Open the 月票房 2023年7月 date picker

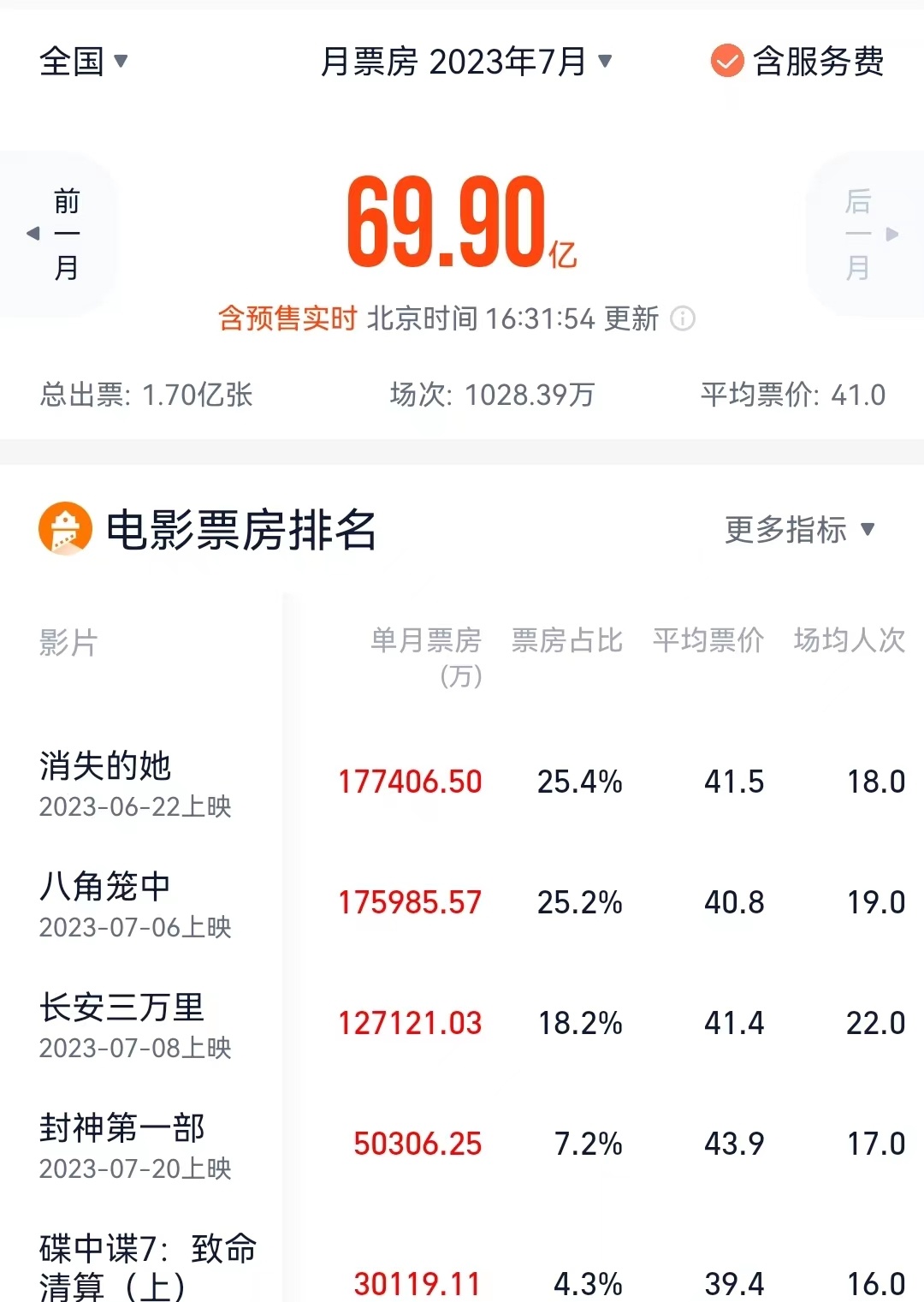[466, 62]
